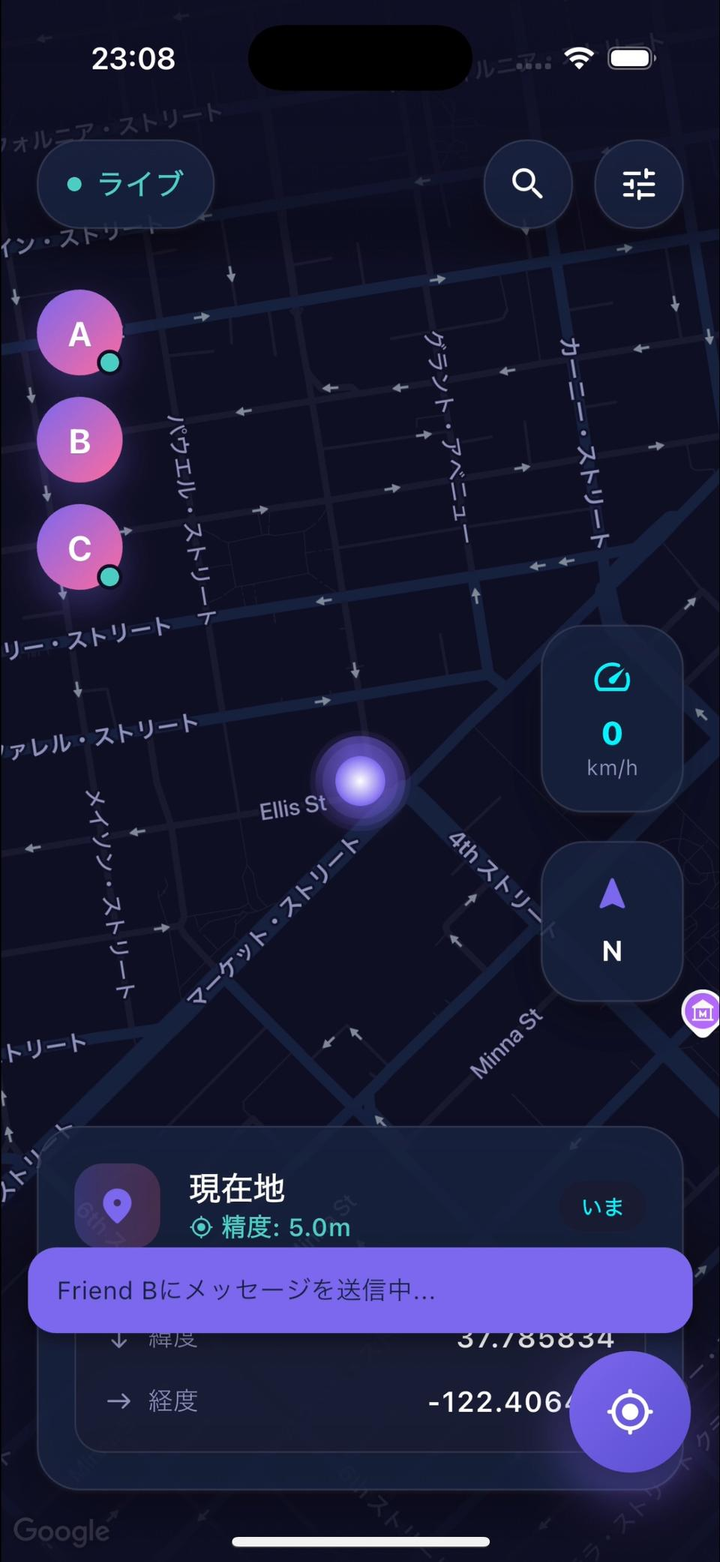Open the 現在地 location card
Image resolution: width=720 pixels, height=1562 pixels.
(x=360, y=1308)
